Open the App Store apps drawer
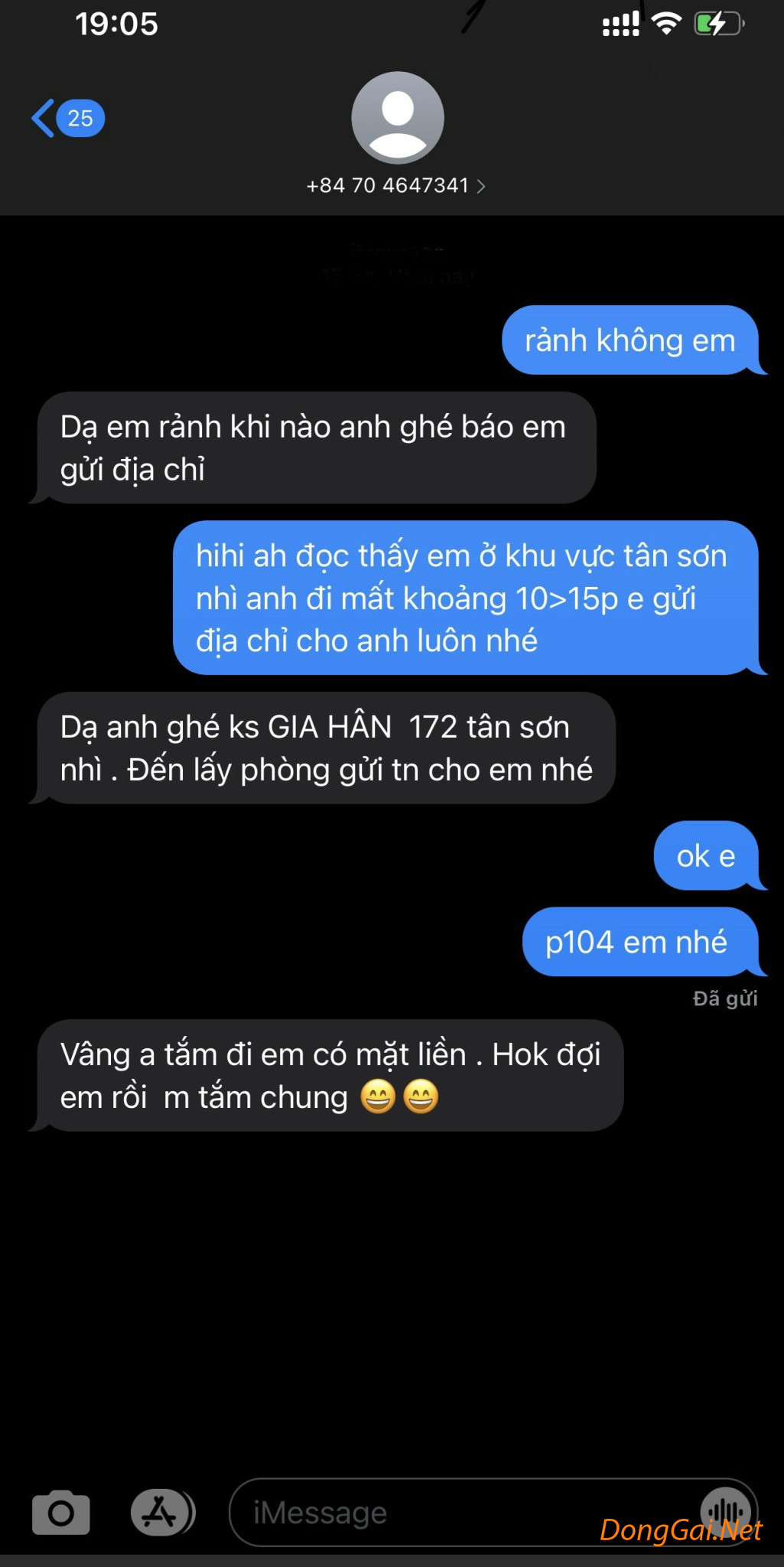784x1567 pixels. coord(161,1513)
